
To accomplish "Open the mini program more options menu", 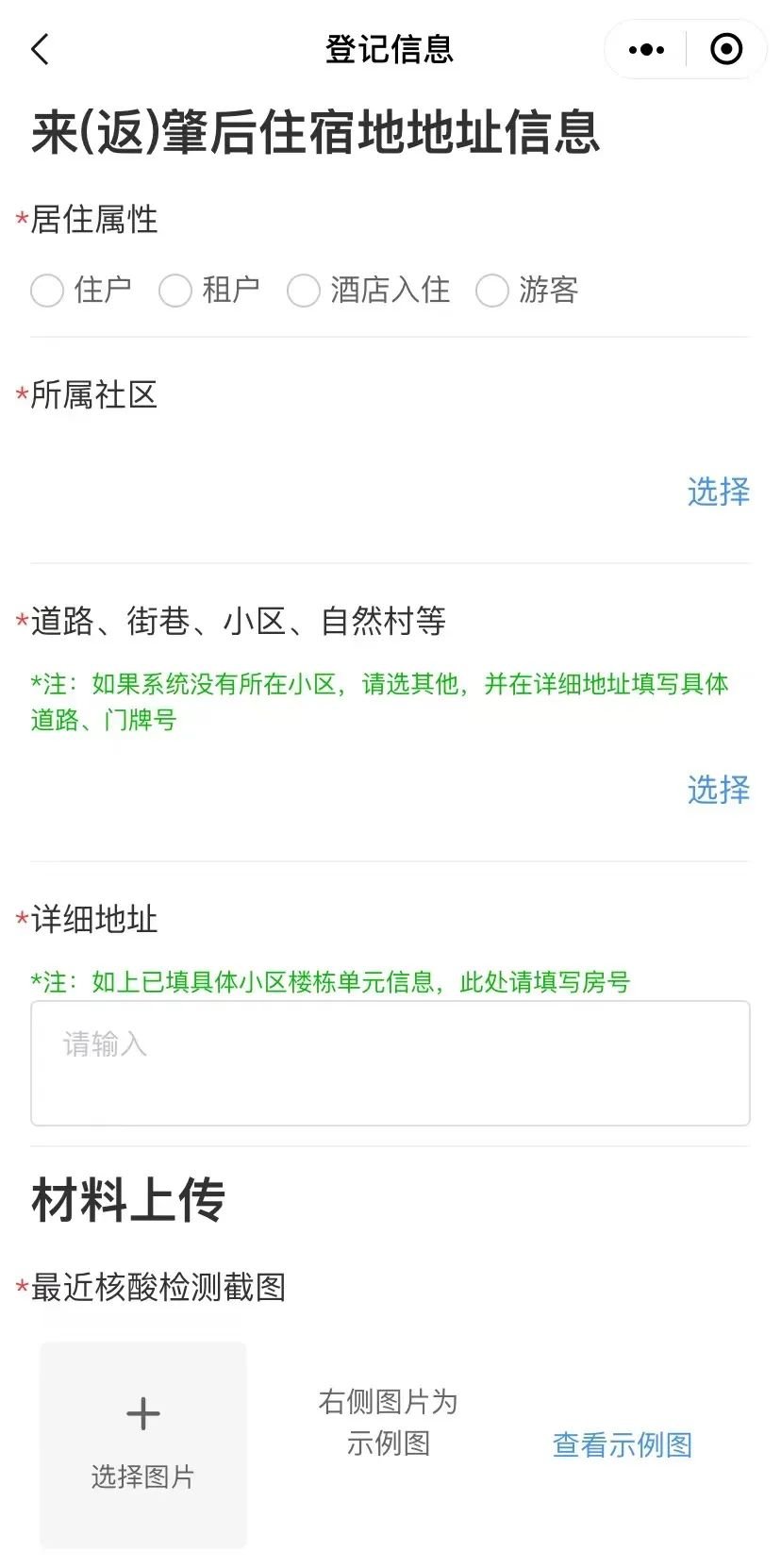I will pos(646,49).
